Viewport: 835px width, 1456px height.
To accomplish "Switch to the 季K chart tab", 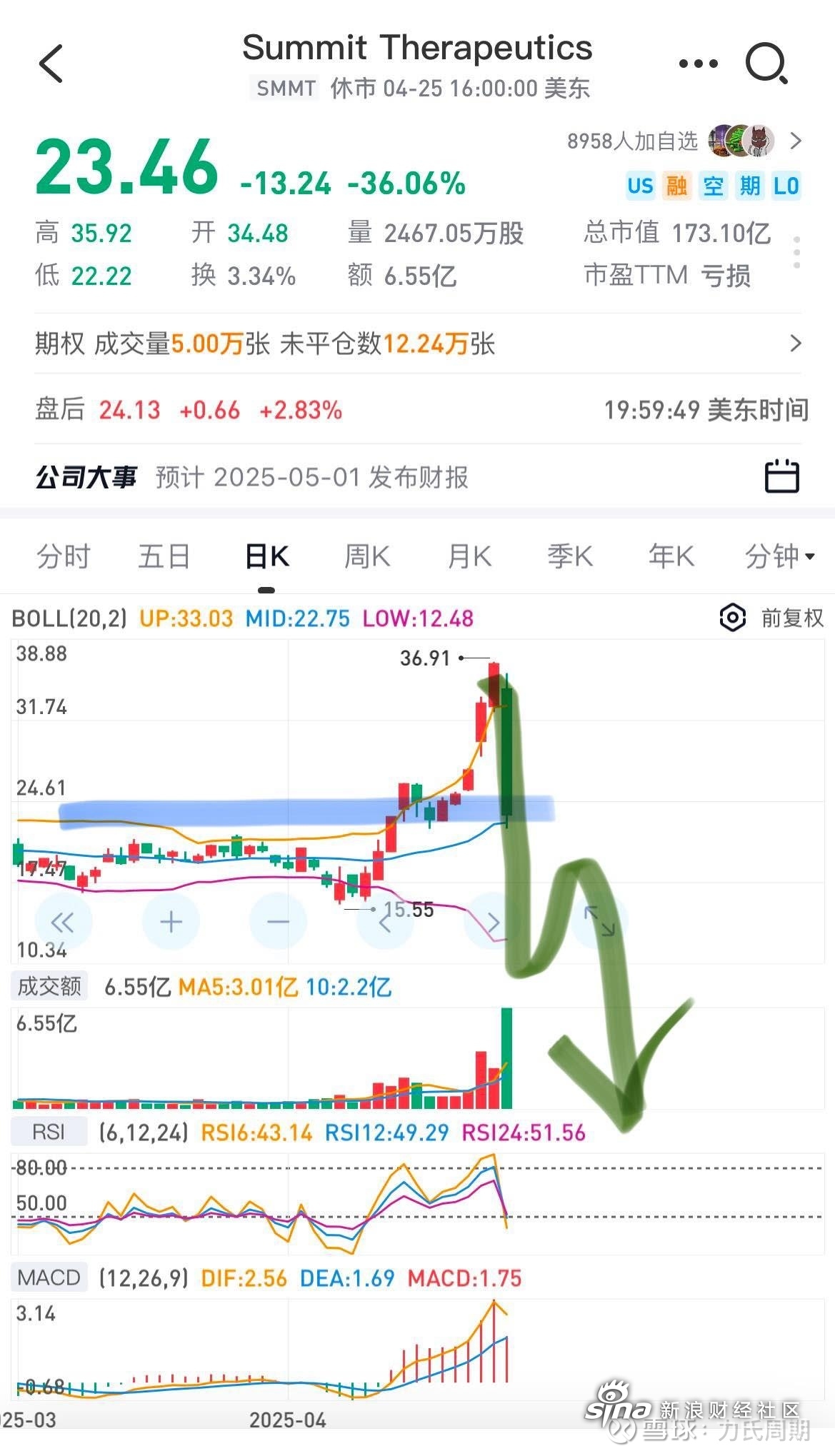I will coord(570,556).
